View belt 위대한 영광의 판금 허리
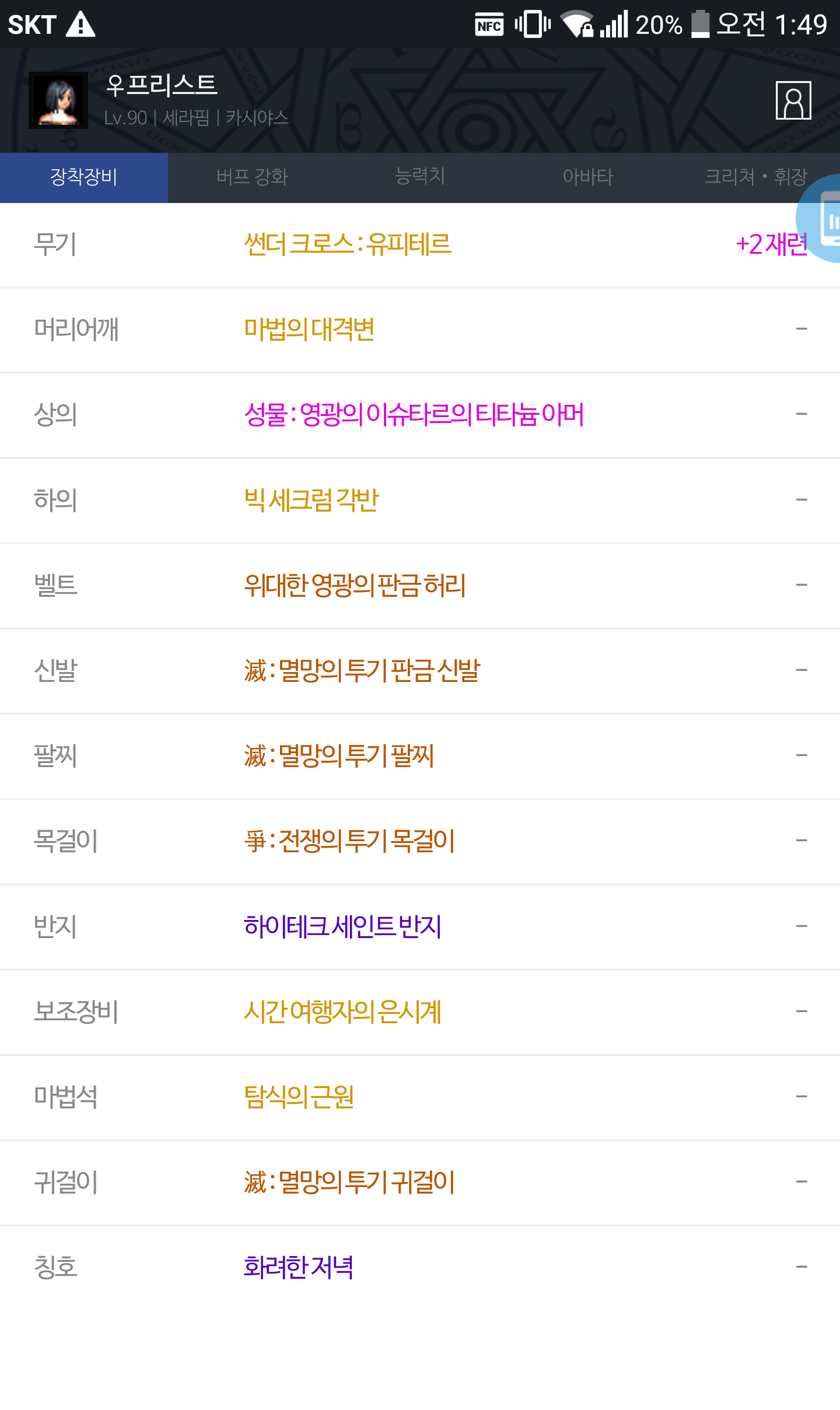Screen dimensions: 840x1410 pyautogui.click(x=355, y=585)
